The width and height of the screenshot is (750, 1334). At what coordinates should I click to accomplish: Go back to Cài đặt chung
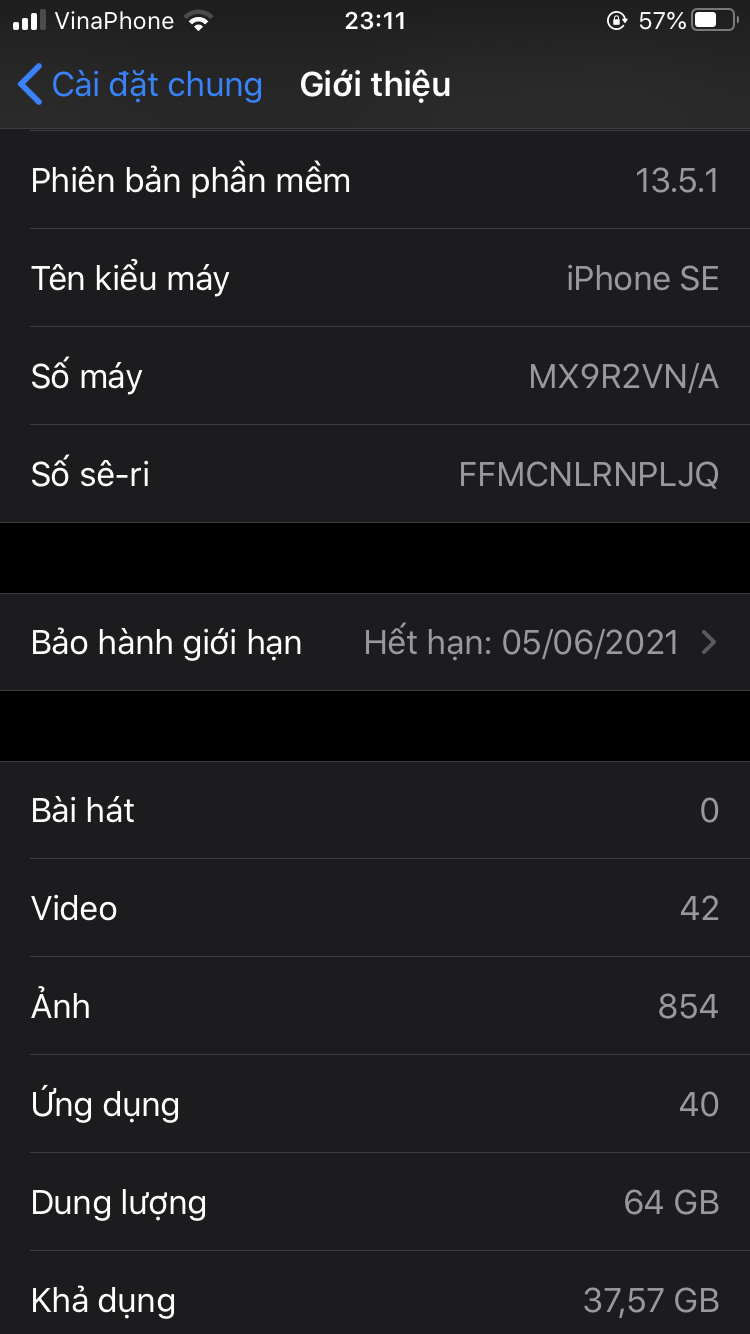pyautogui.click(x=140, y=85)
